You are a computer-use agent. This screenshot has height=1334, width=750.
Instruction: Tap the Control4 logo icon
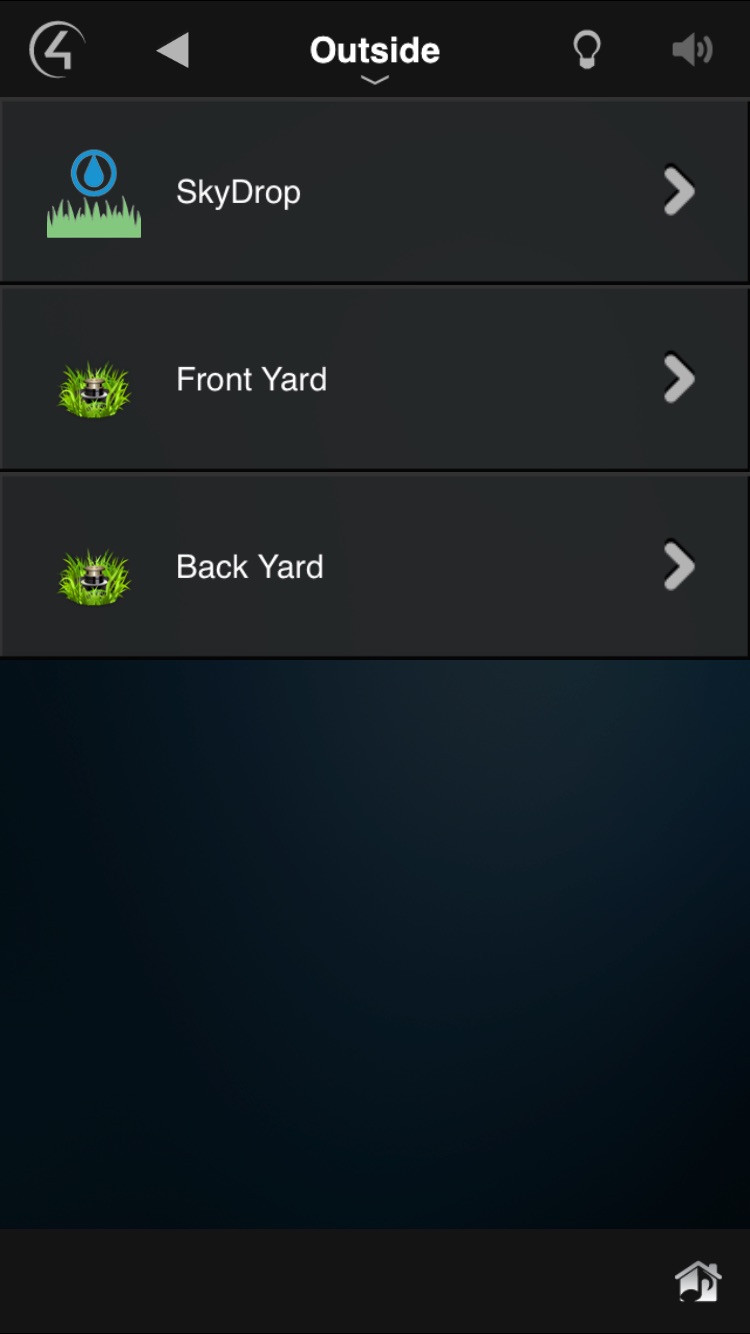pos(57,49)
